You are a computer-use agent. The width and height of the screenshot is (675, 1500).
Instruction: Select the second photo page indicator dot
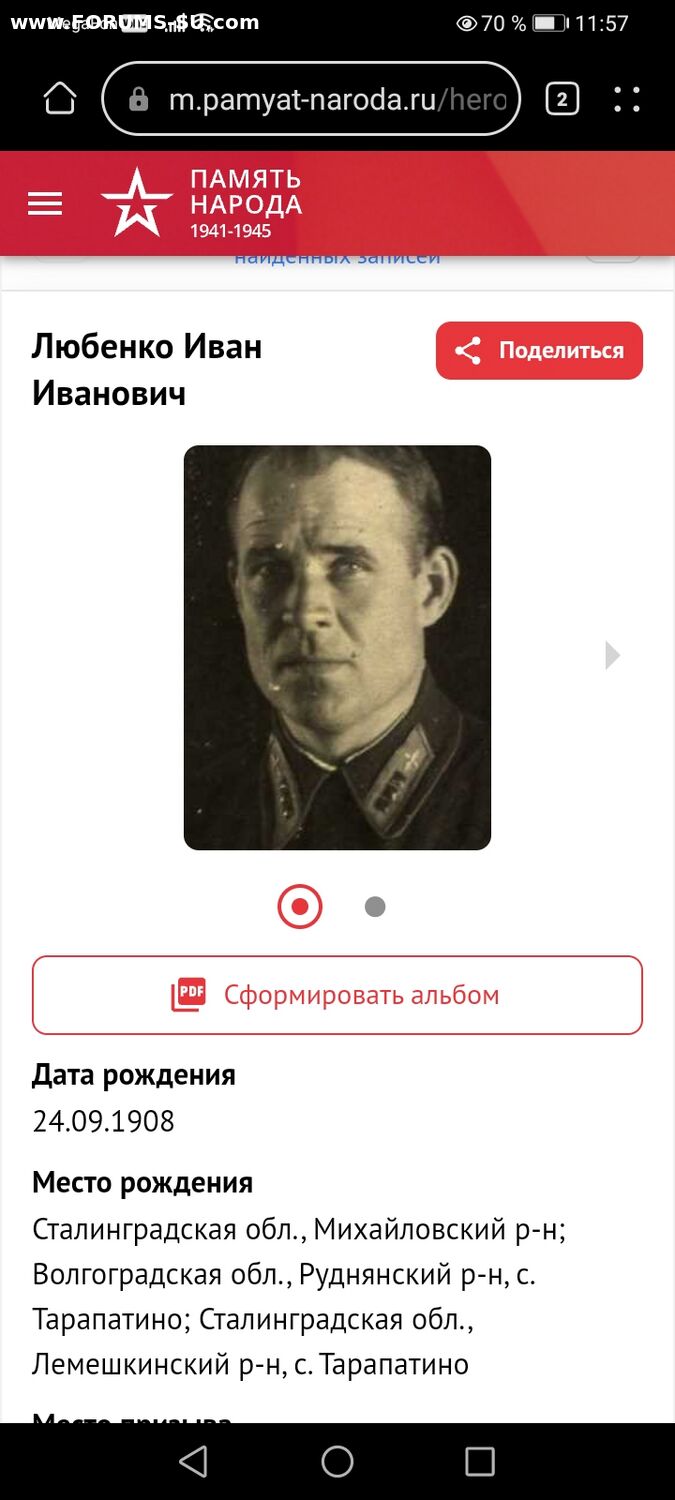click(375, 907)
